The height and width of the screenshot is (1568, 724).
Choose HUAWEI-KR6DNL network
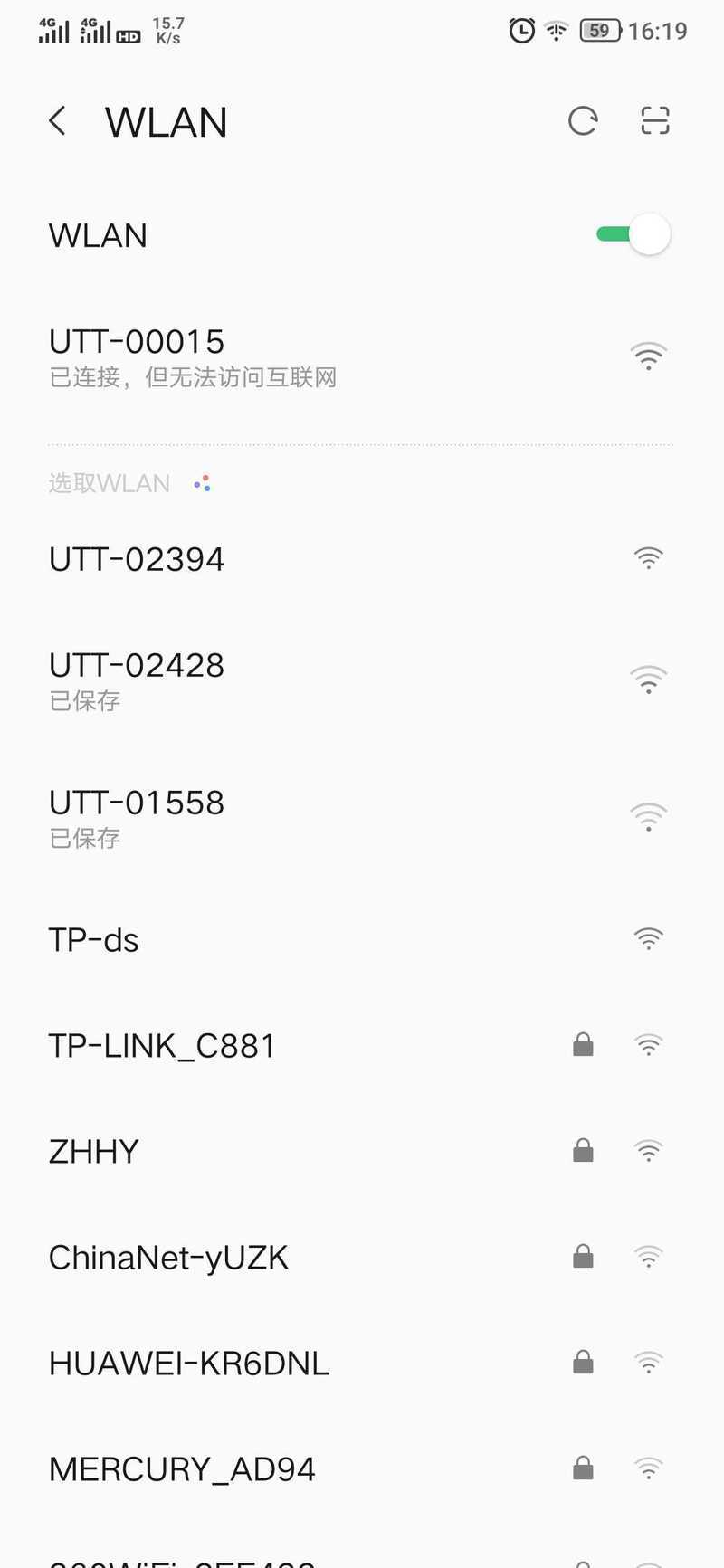362,1364
